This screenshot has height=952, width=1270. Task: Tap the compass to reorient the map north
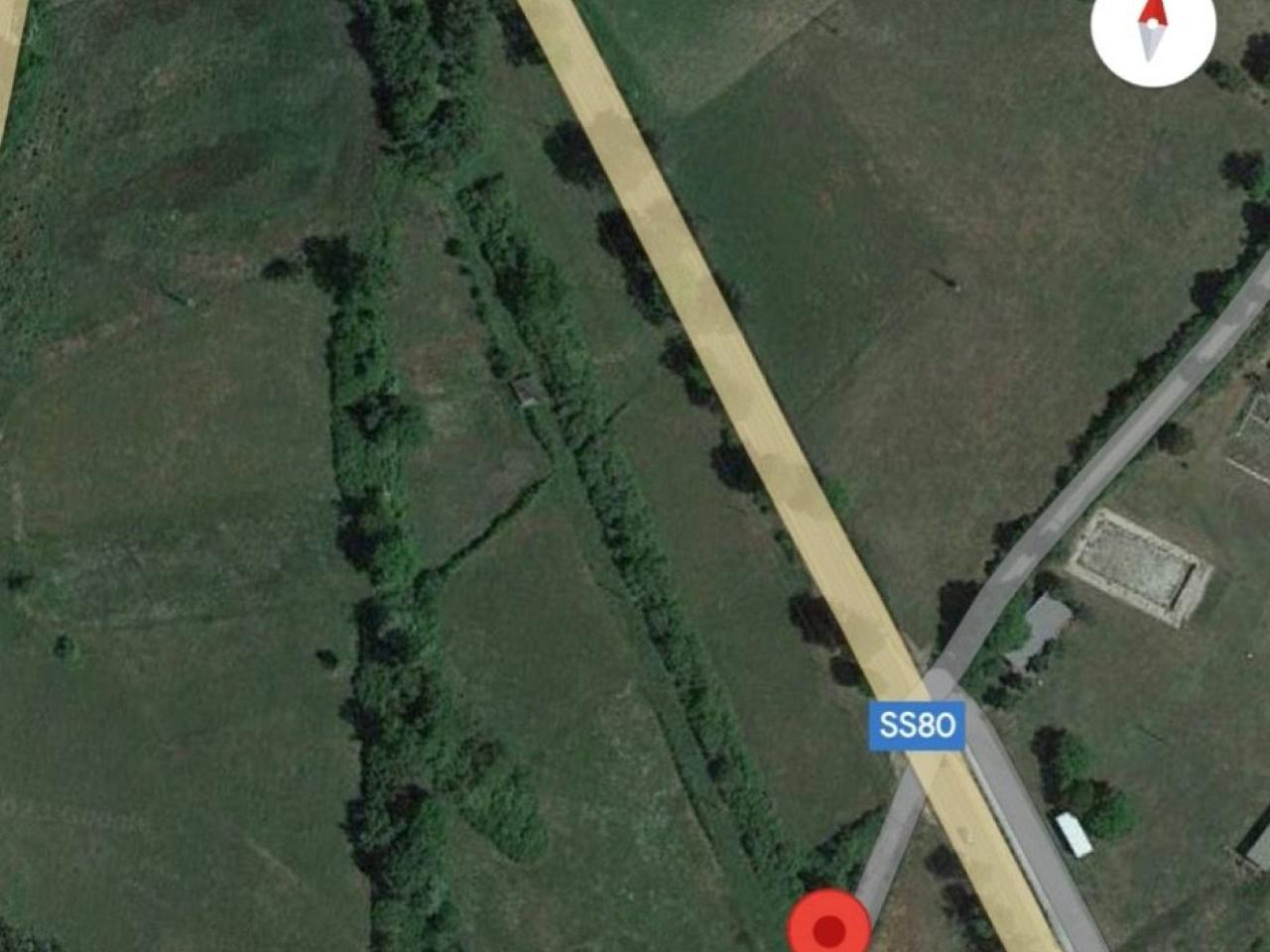pos(1152,30)
